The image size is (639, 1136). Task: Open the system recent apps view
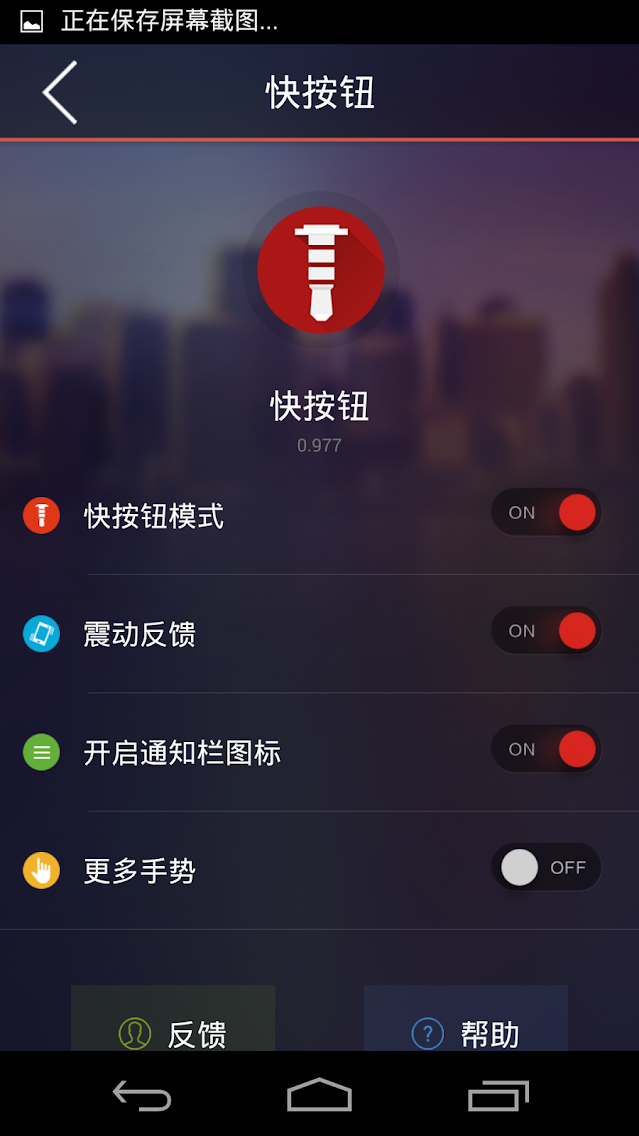point(498,1095)
